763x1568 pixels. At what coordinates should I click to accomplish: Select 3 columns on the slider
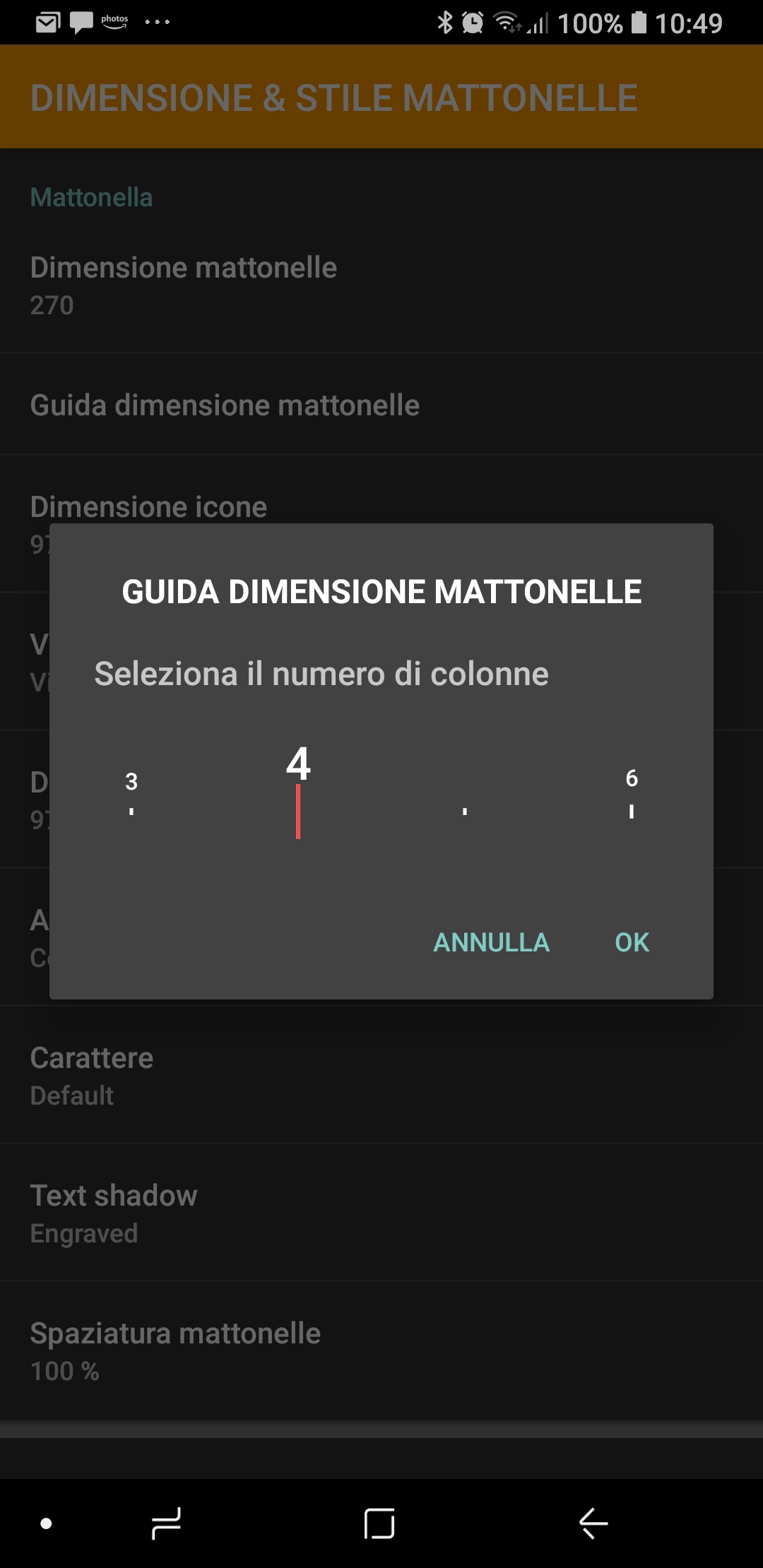131,795
